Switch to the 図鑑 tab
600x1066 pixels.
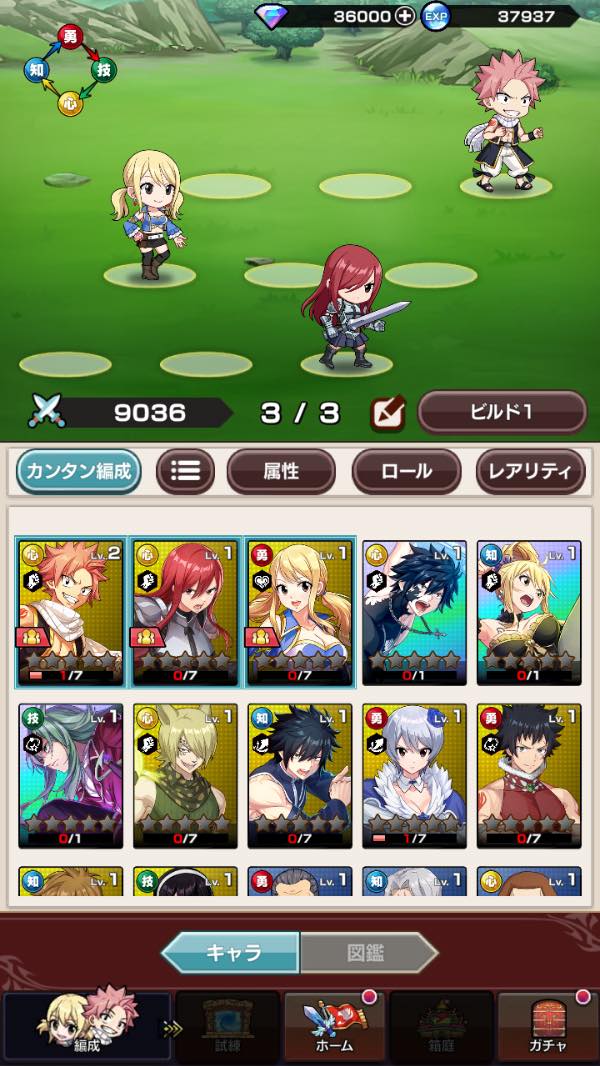pos(366,953)
